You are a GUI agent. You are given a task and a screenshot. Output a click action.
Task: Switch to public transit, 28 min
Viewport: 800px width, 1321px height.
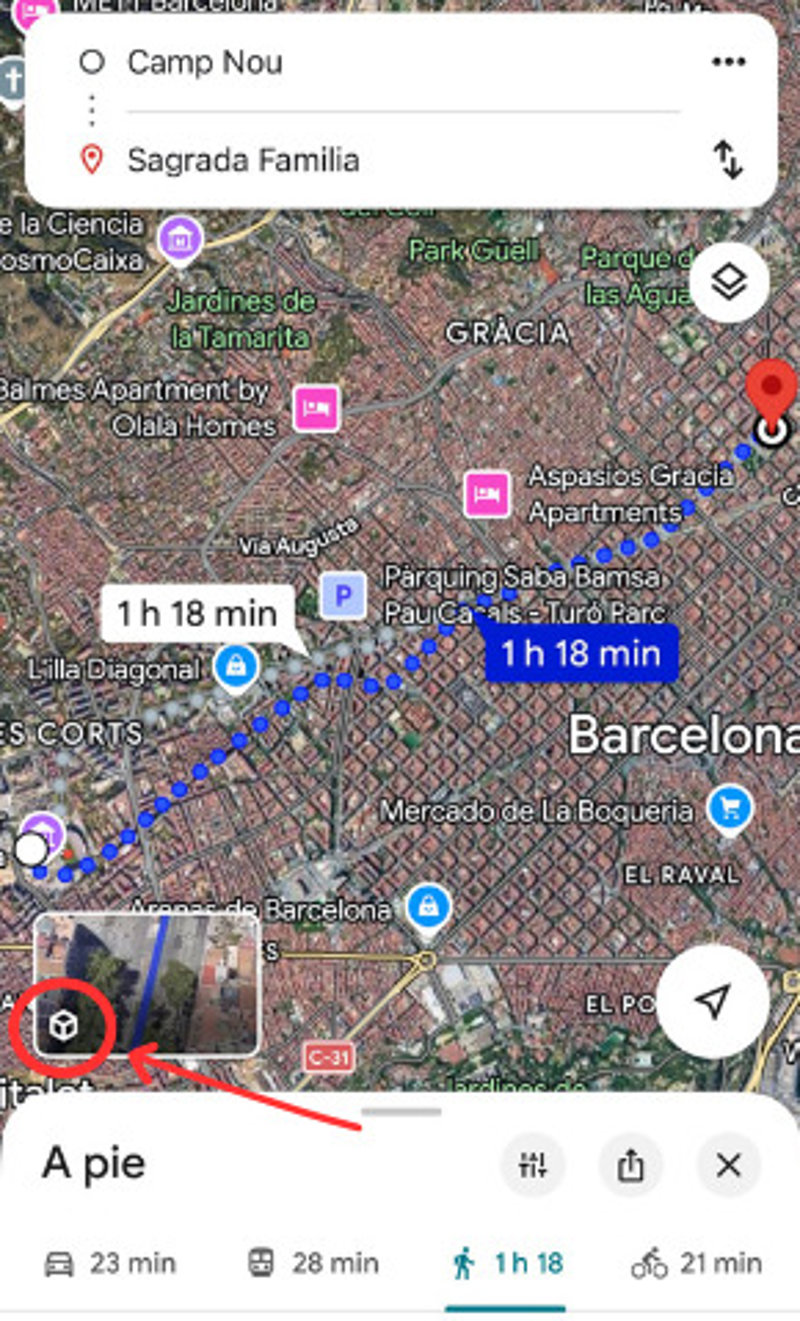click(x=313, y=1264)
